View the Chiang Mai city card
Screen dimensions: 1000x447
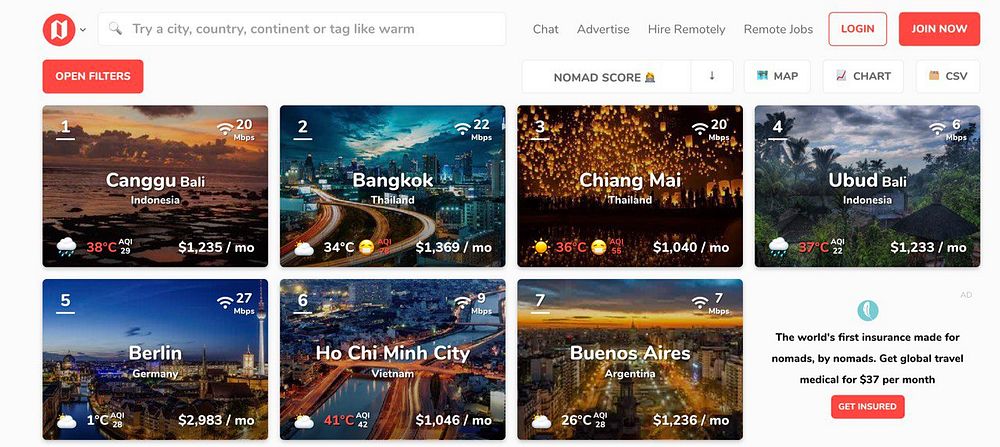tap(629, 186)
